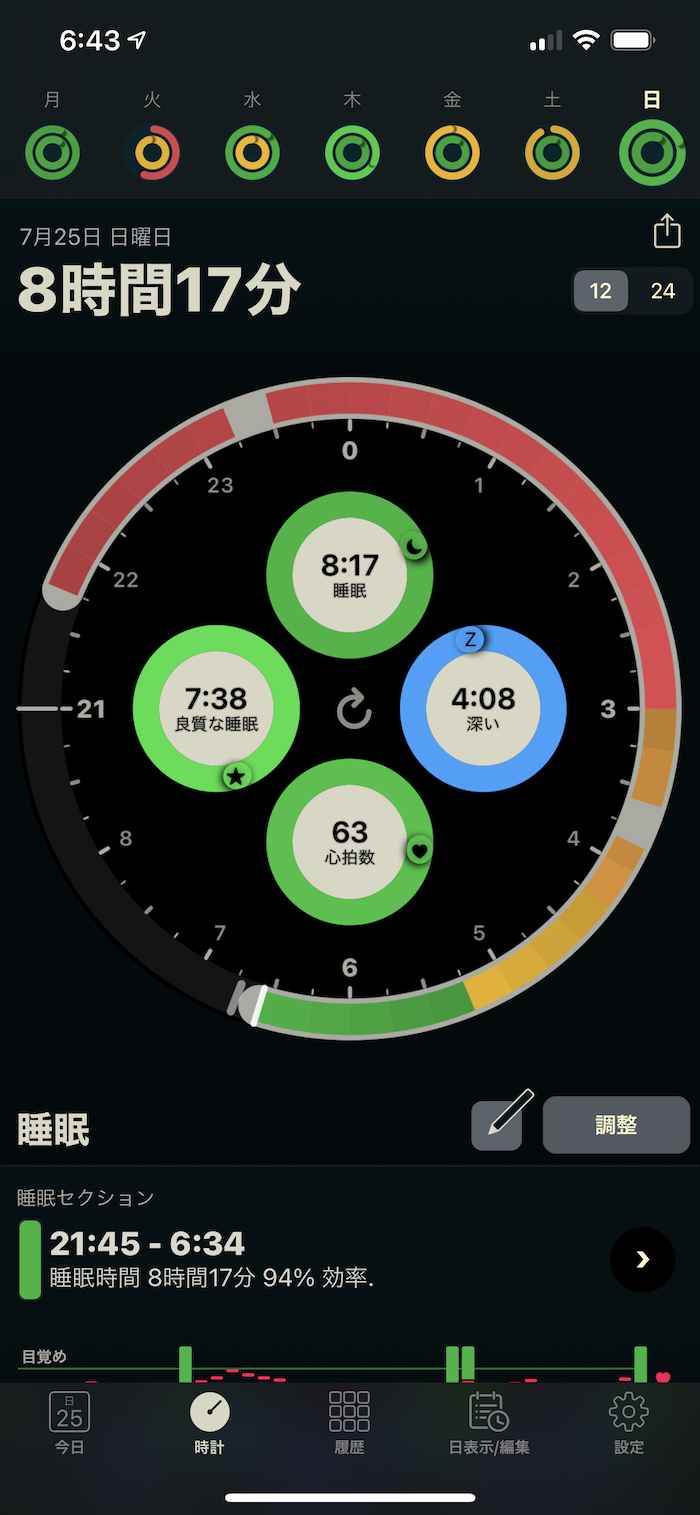Go to the 今日 tab

pyautogui.click(x=69, y=1422)
